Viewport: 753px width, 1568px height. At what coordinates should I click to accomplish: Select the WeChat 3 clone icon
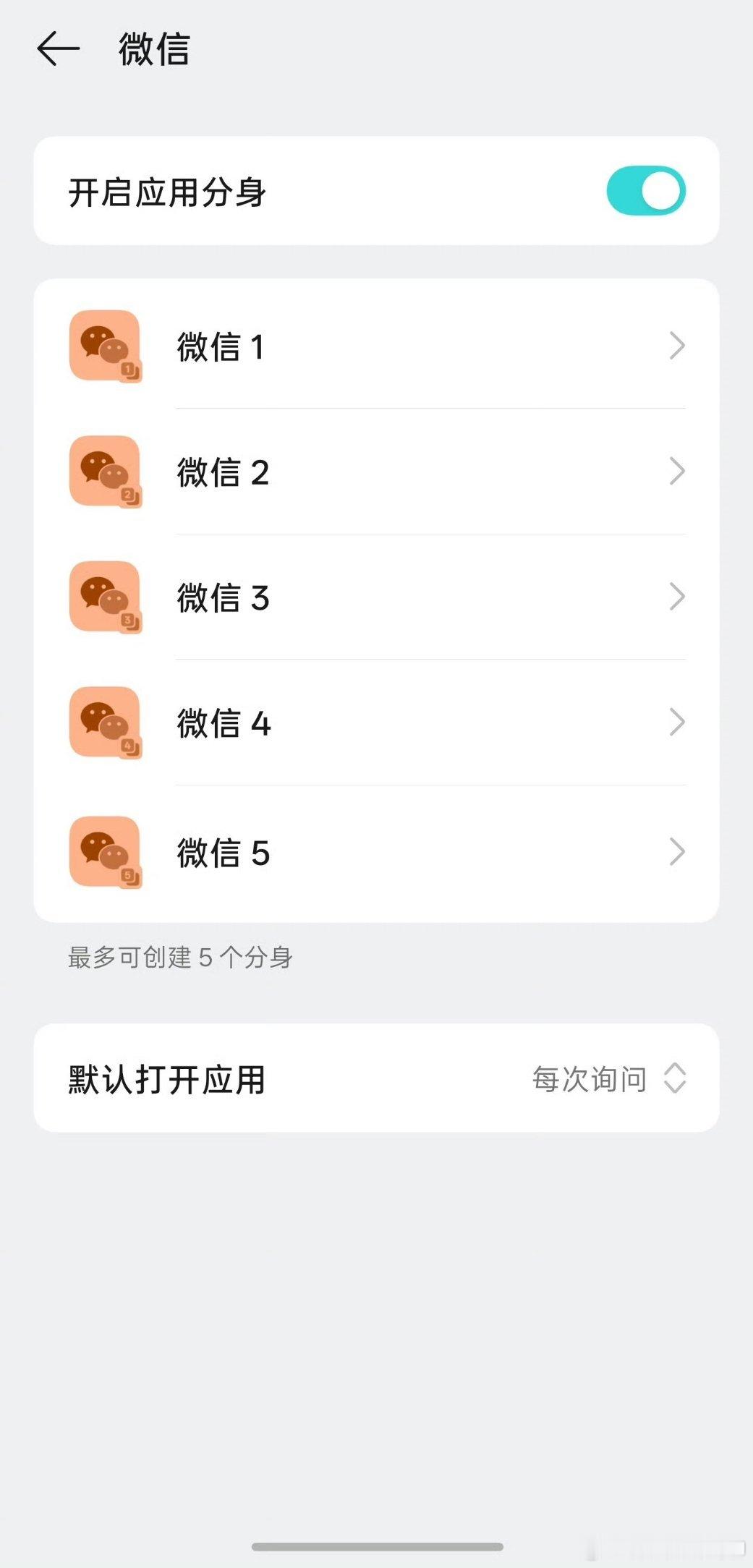[106, 597]
